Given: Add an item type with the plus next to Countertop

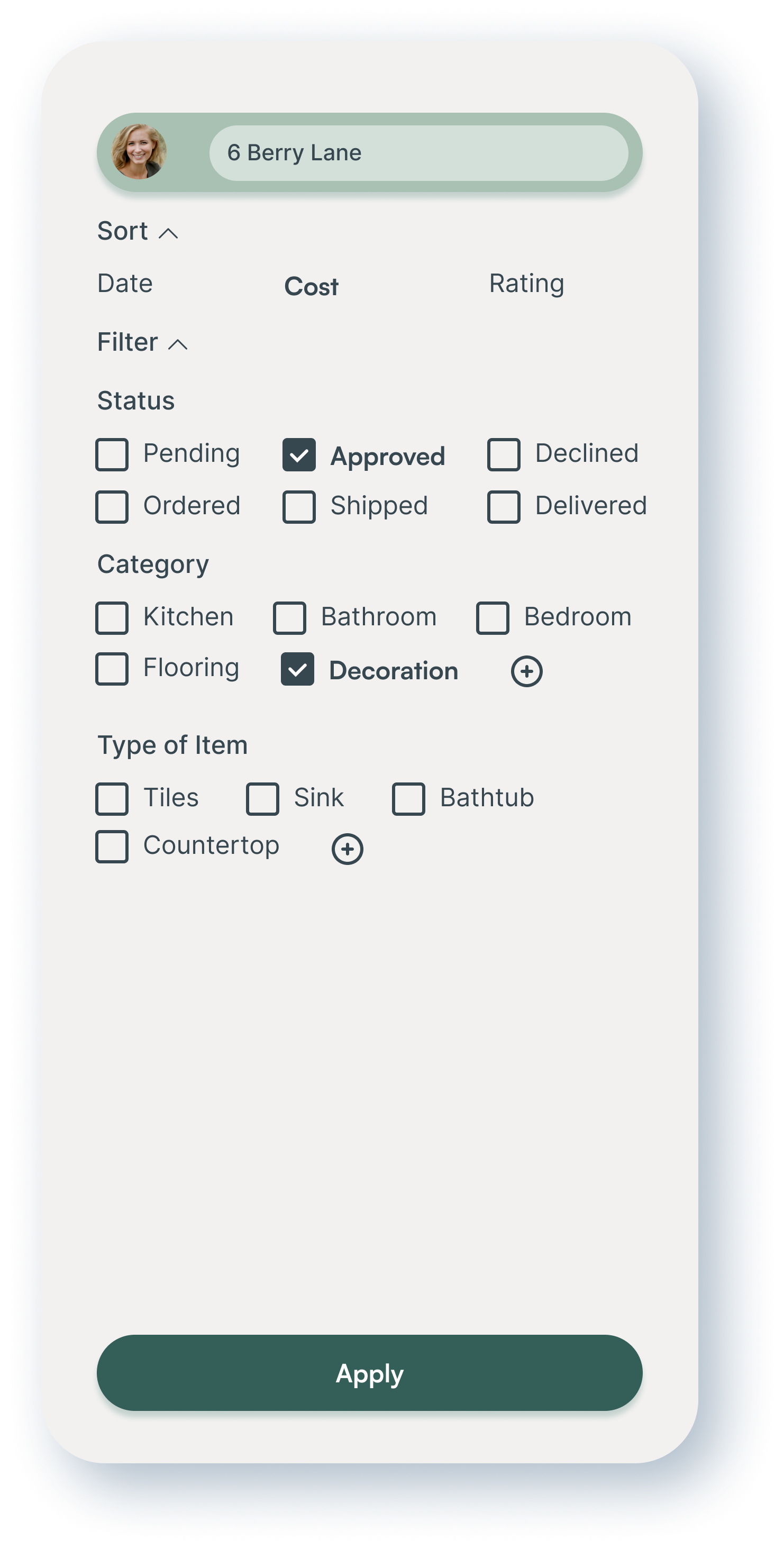Looking at the screenshot, I should 348,849.
